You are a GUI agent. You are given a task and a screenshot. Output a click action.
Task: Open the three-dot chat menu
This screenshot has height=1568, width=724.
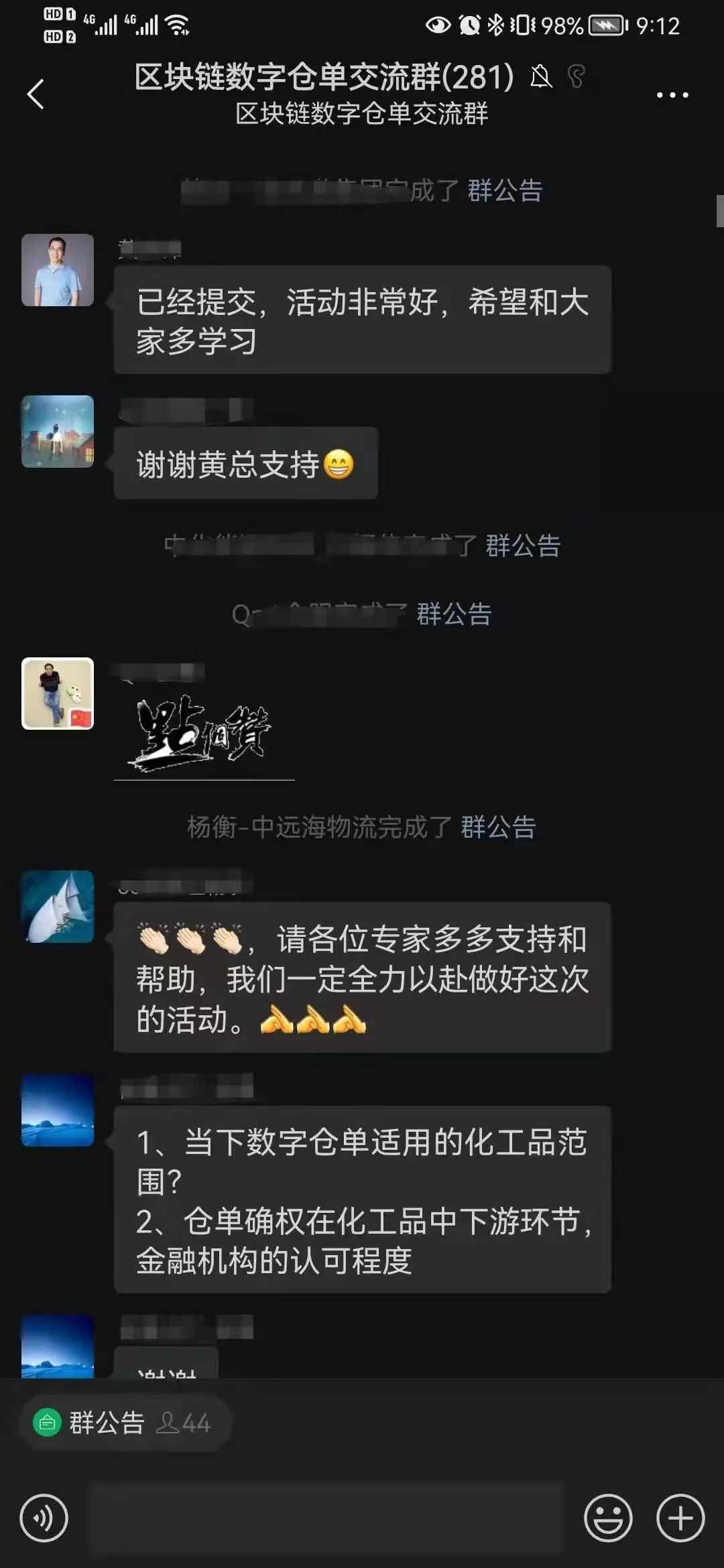(x=672, y=95)
